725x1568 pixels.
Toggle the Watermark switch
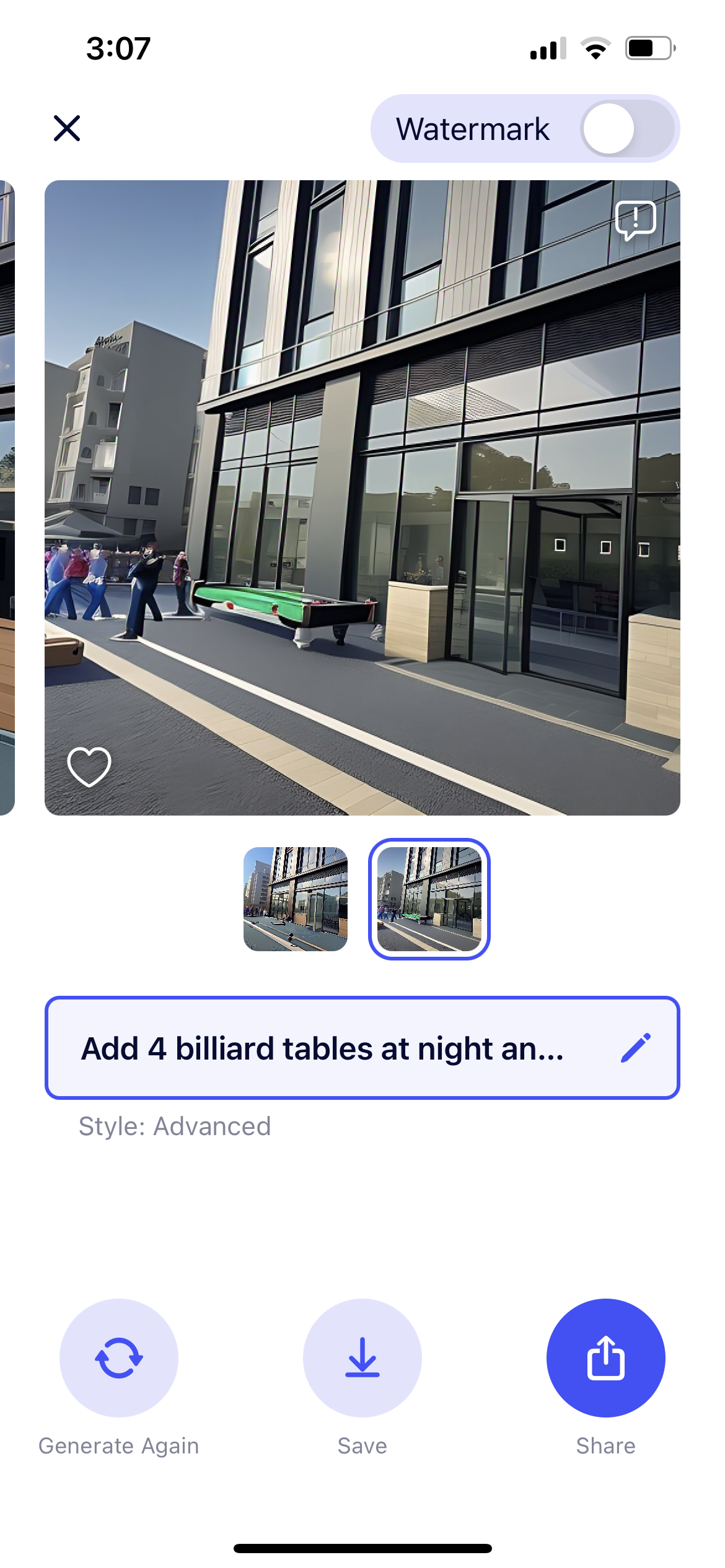pyautogui.click(x=627, y=129)
